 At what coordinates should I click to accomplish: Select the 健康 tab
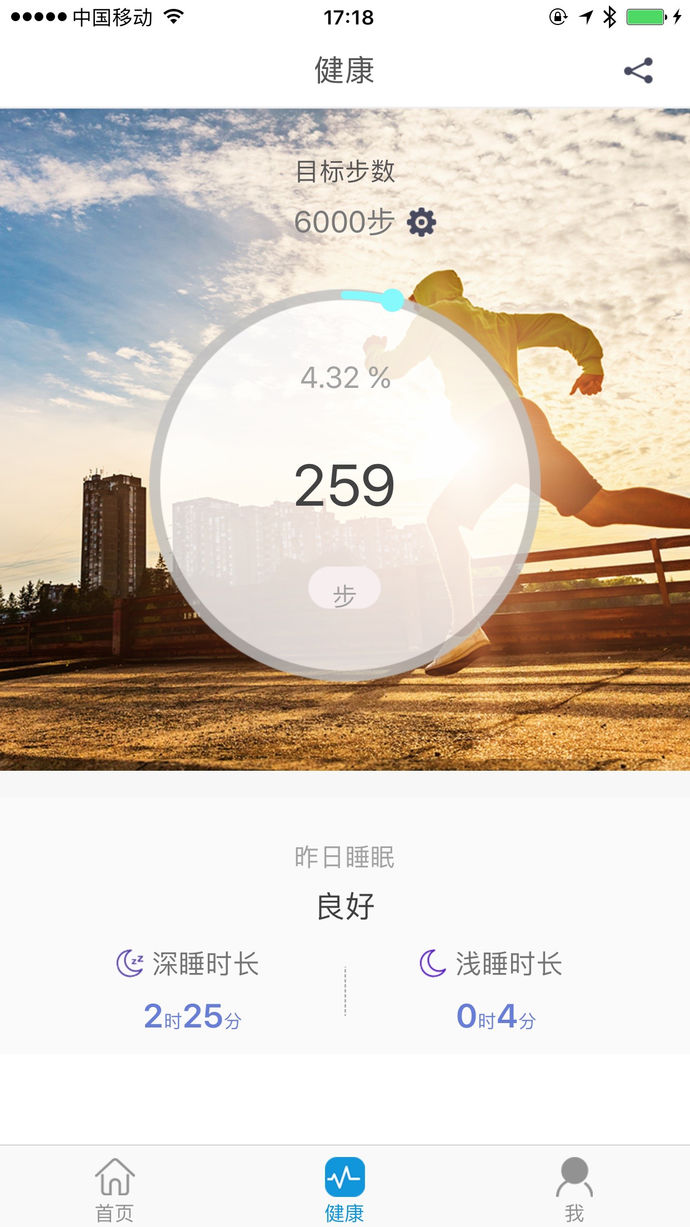pyautogui.click(x=344, y=1188)
